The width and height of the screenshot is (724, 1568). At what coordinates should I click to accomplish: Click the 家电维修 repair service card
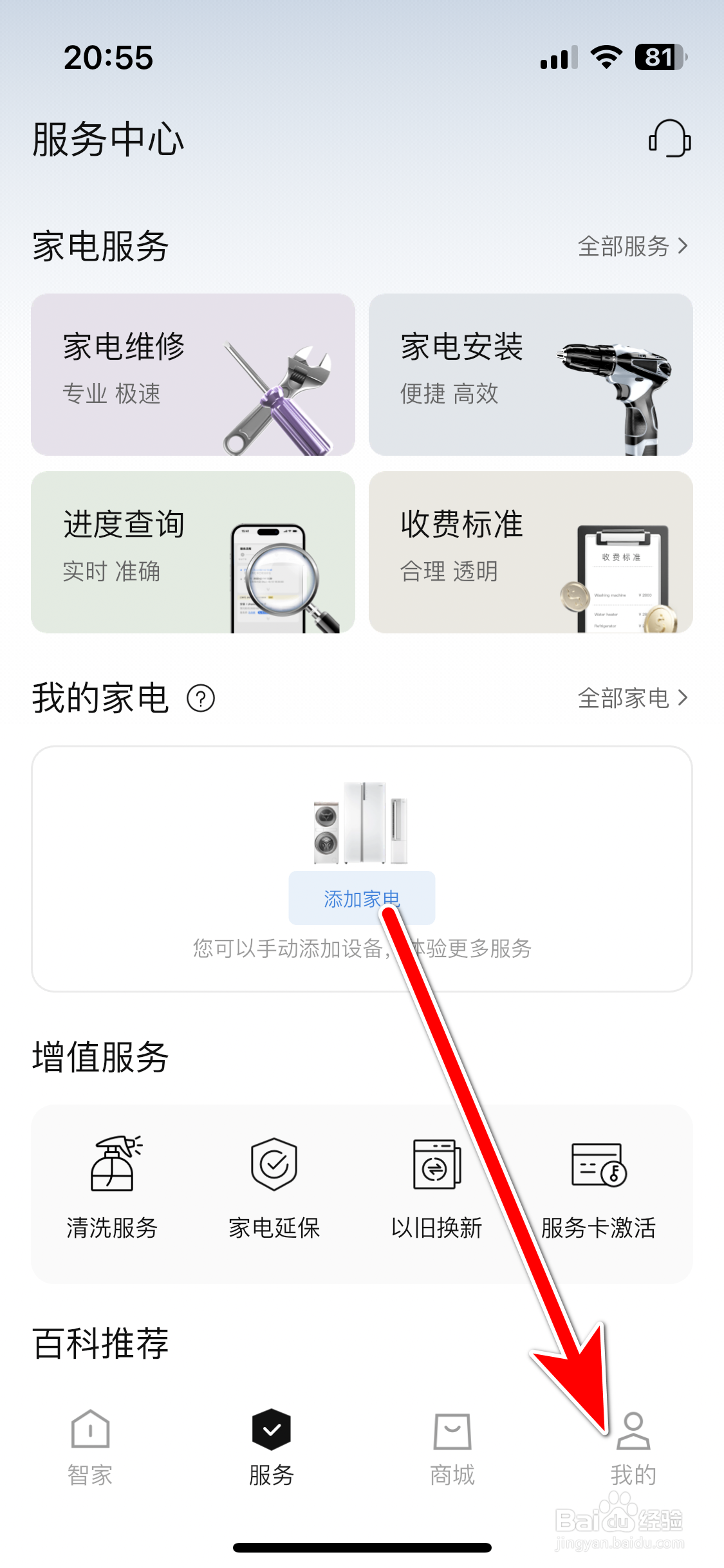click(193, 373)
